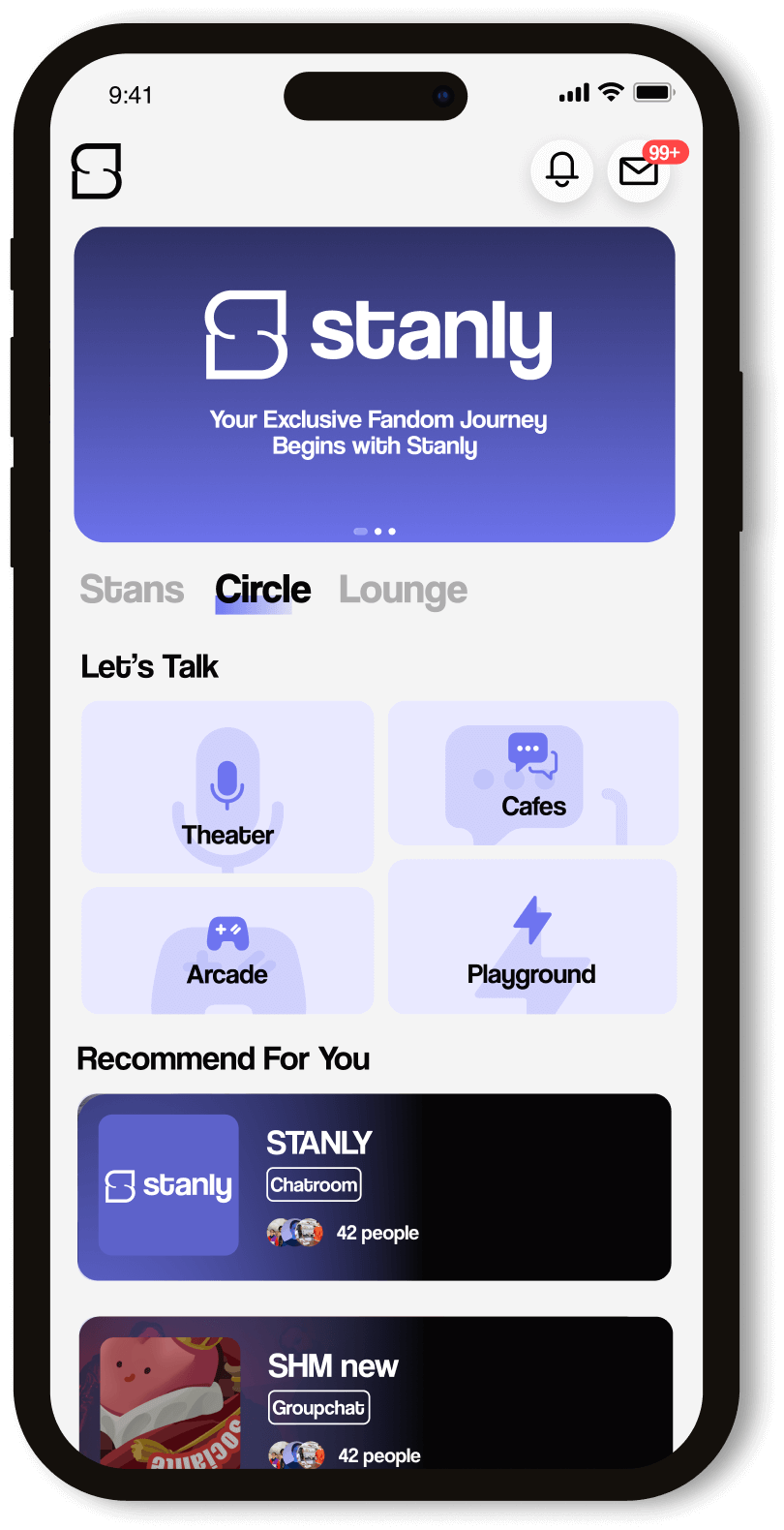This screenshot has height=1530, width=784.
Task: Open the Playground section
Action: click(x=532, y=937)
